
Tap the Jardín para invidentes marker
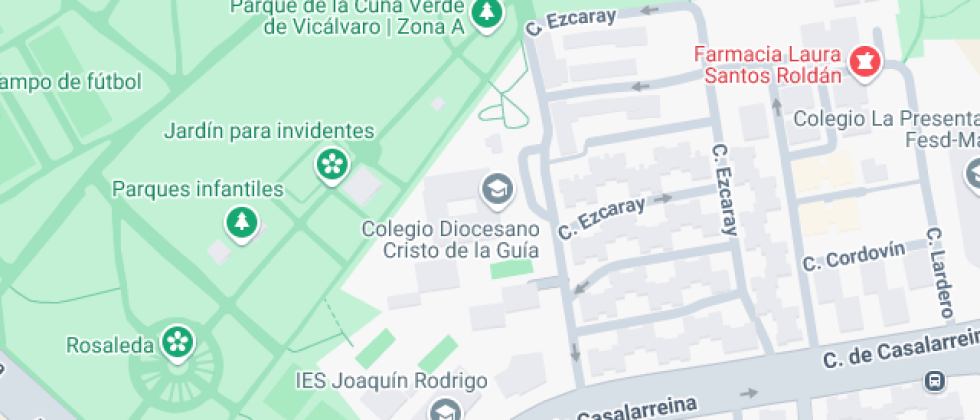point(332,166)
